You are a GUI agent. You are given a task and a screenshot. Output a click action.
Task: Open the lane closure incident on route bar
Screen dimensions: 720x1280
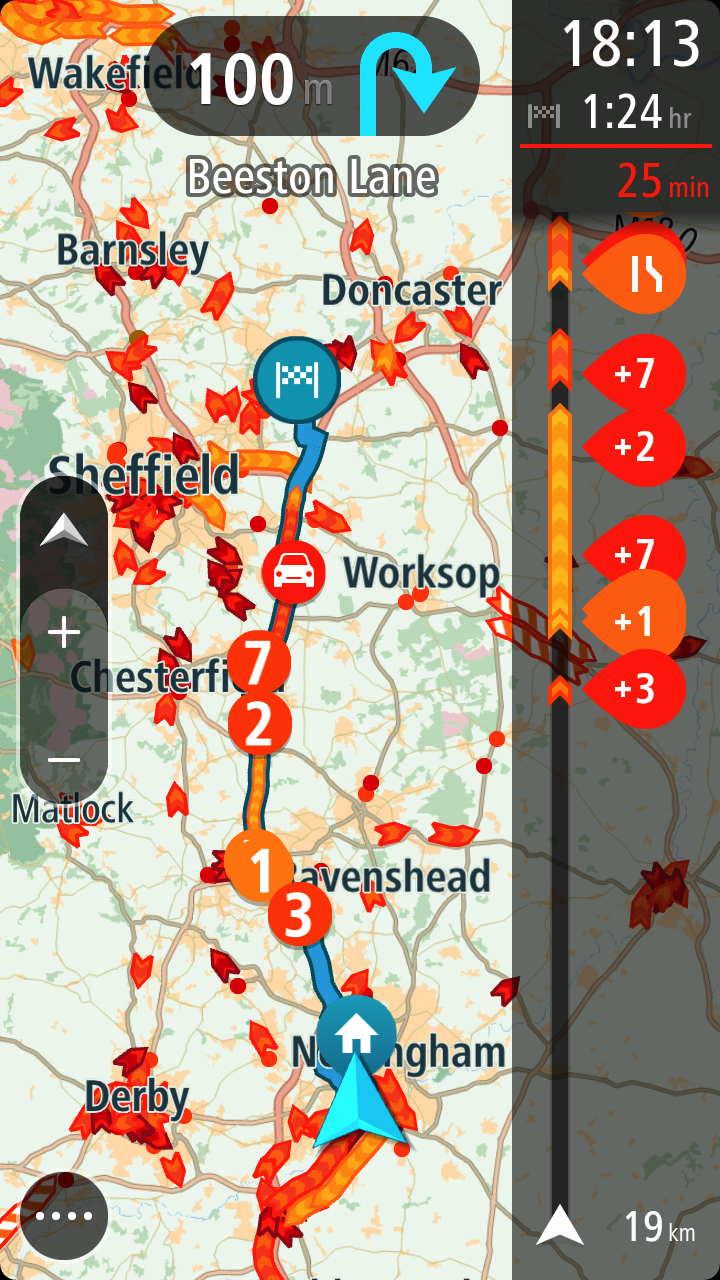click(x=642, y=270)
